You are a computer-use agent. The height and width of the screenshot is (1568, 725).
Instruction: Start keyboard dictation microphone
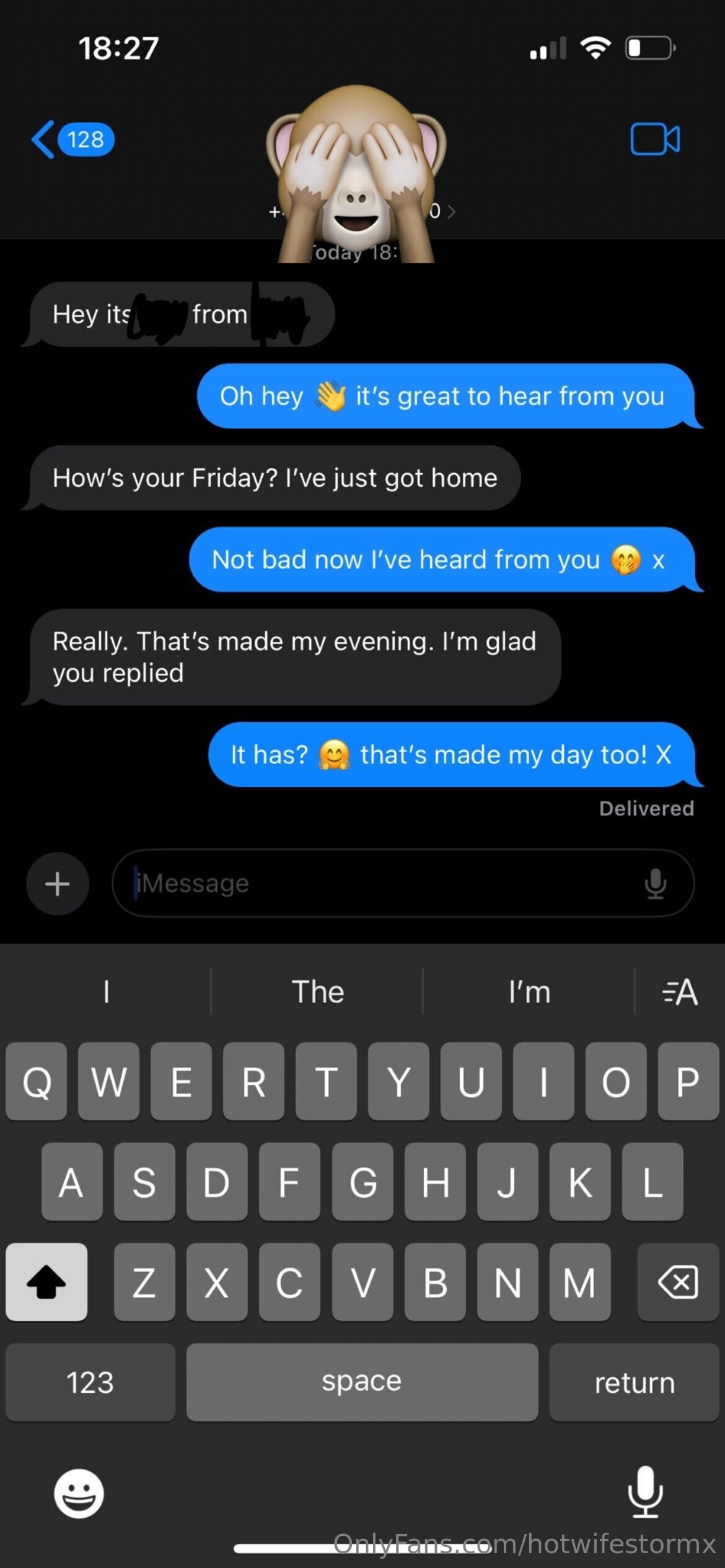(645, 1492)
